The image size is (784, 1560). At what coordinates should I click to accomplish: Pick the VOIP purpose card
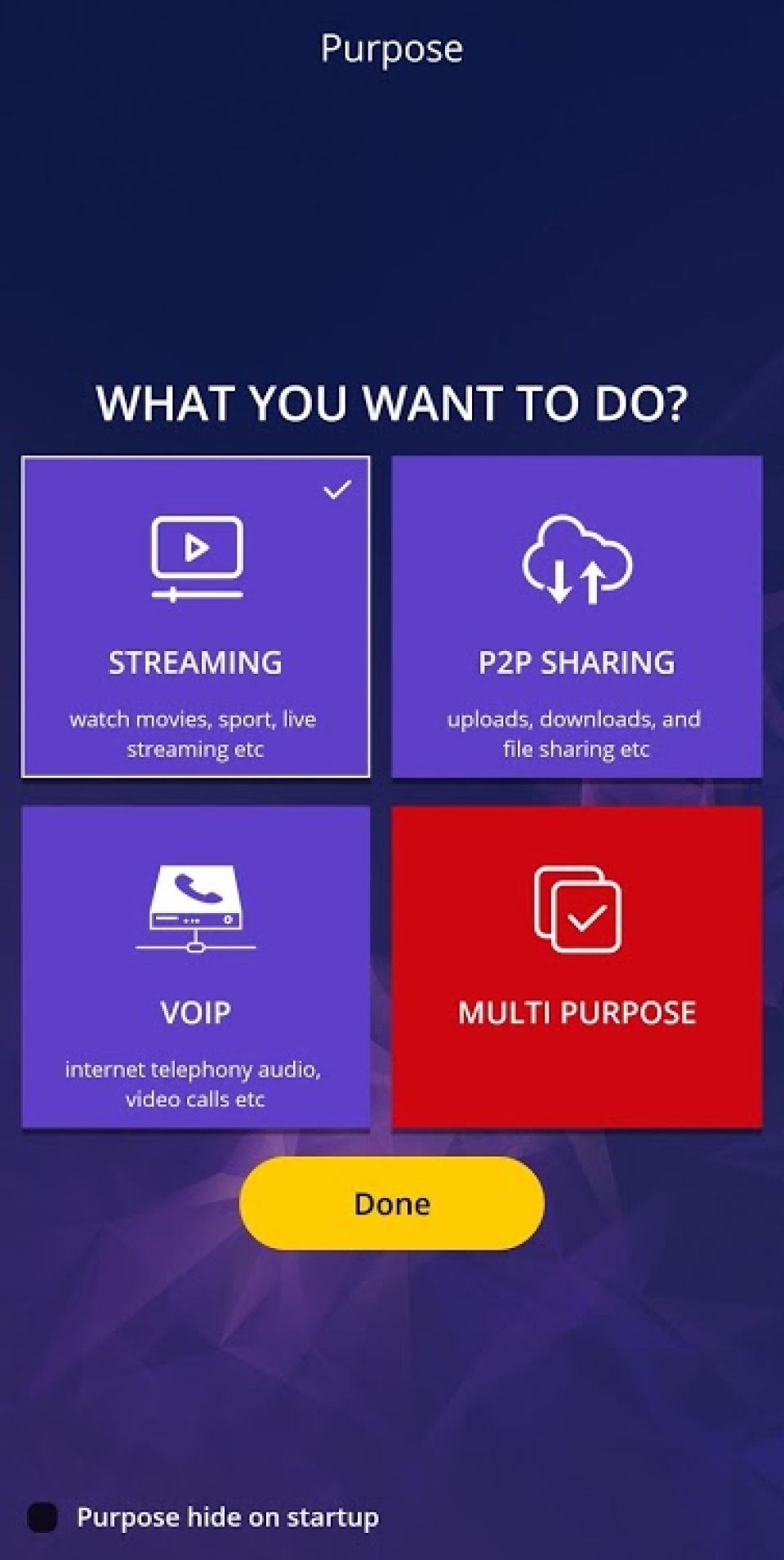(195, 967)
